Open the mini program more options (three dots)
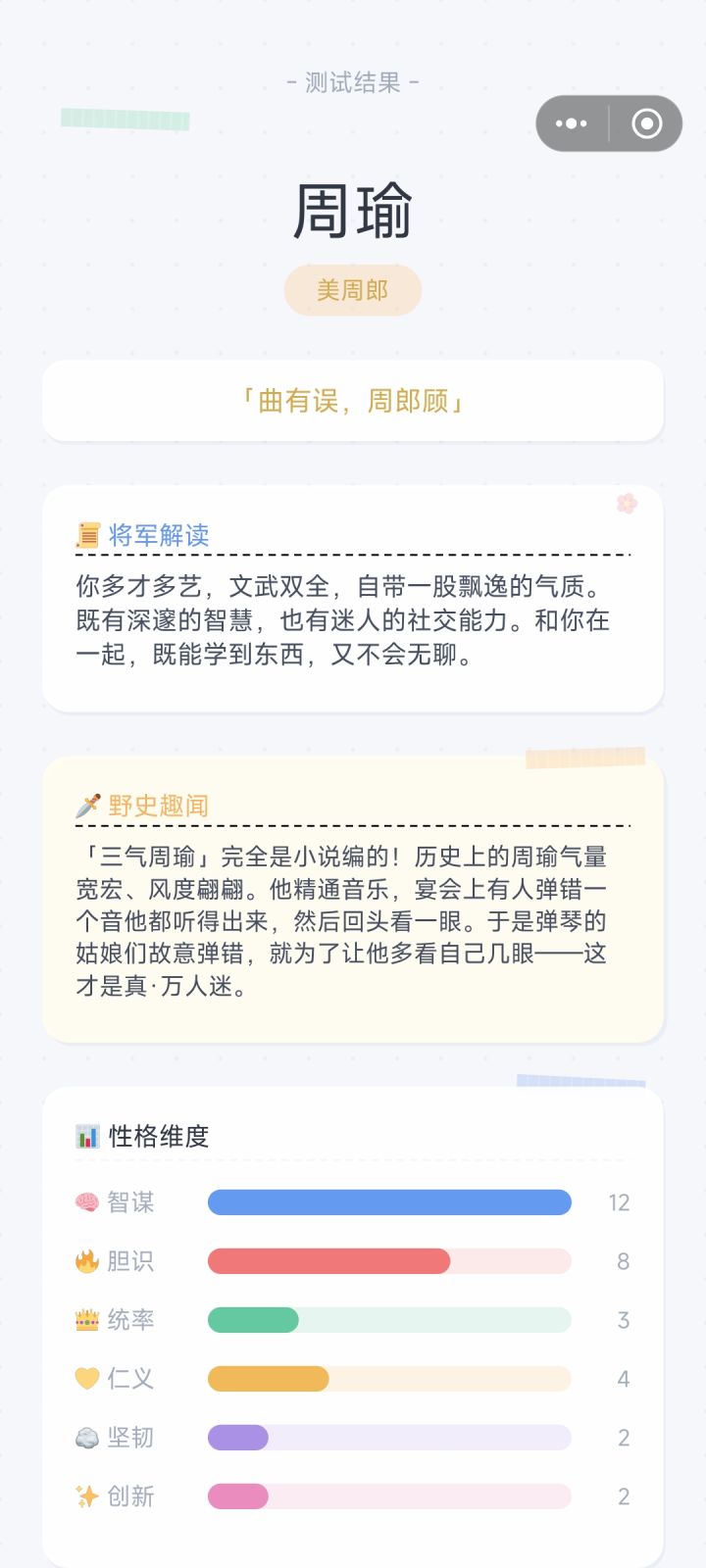The height and width of the screenshot is (1568, 706). [570, 123]
